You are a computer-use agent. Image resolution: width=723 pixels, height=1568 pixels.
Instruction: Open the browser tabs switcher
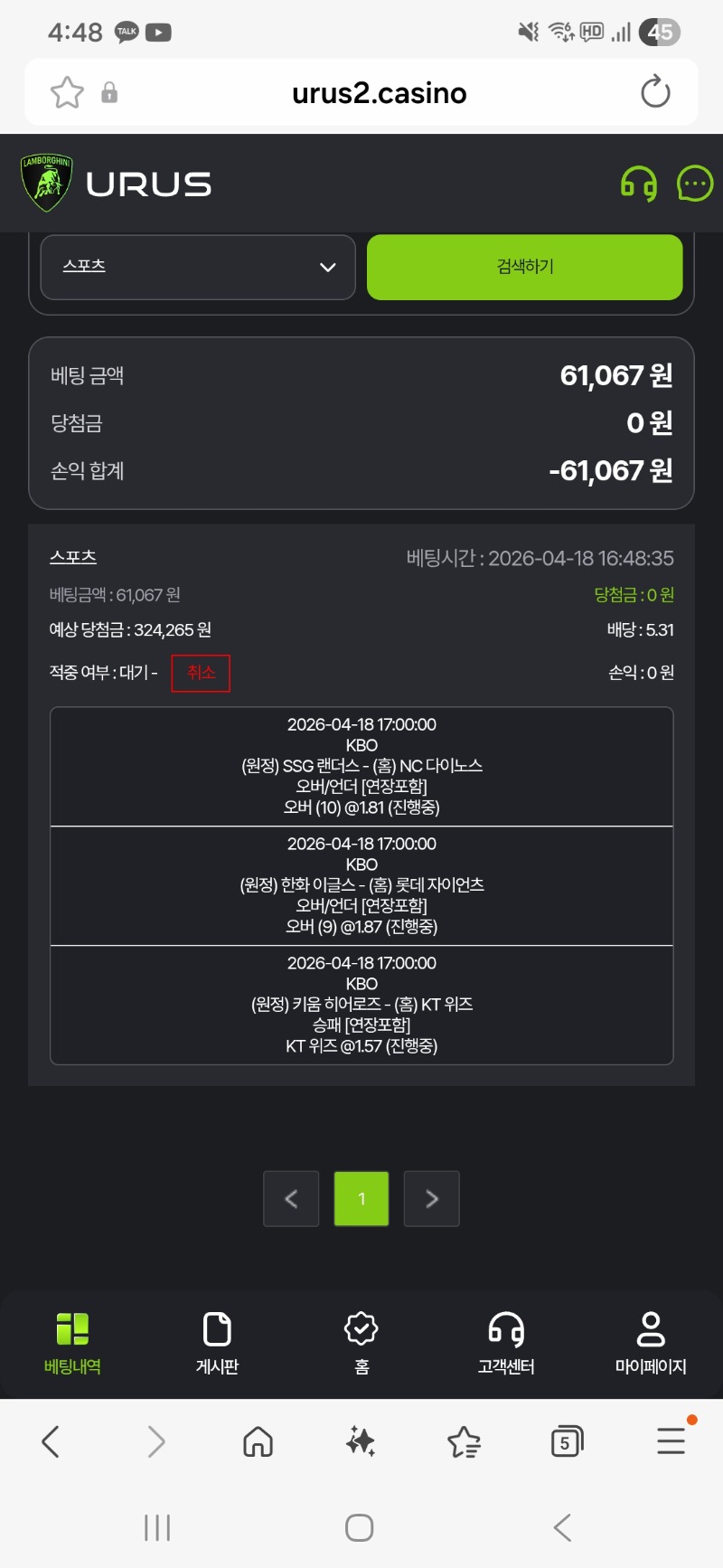[x=567, y=1441]
